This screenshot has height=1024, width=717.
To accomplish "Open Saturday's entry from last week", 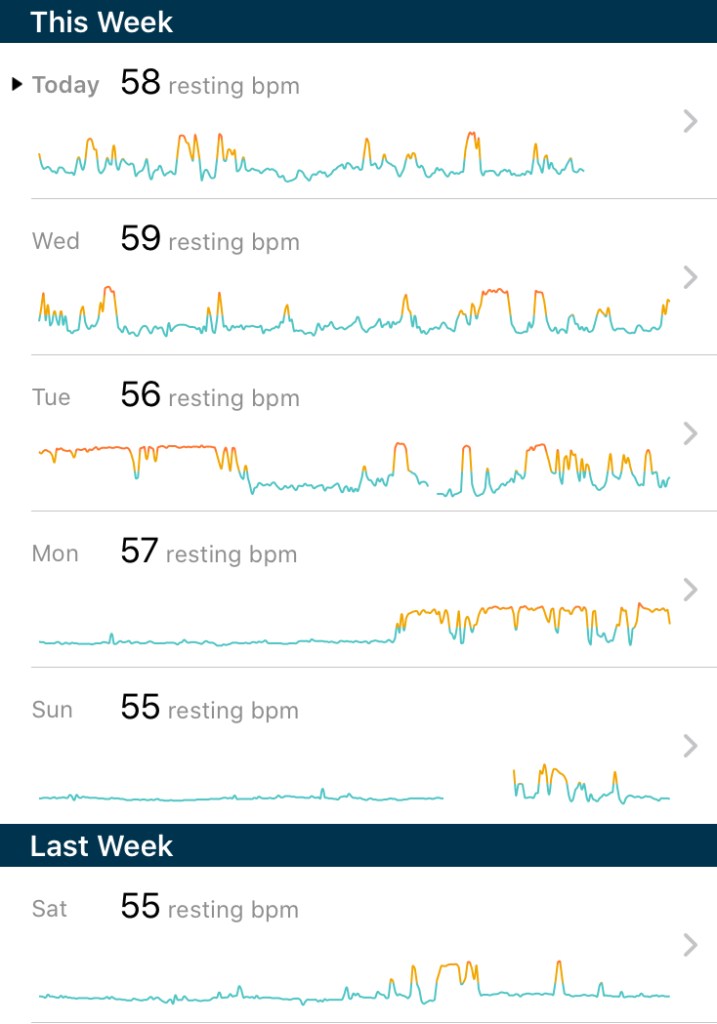I will pyautogui.click(x=358, y=945).
